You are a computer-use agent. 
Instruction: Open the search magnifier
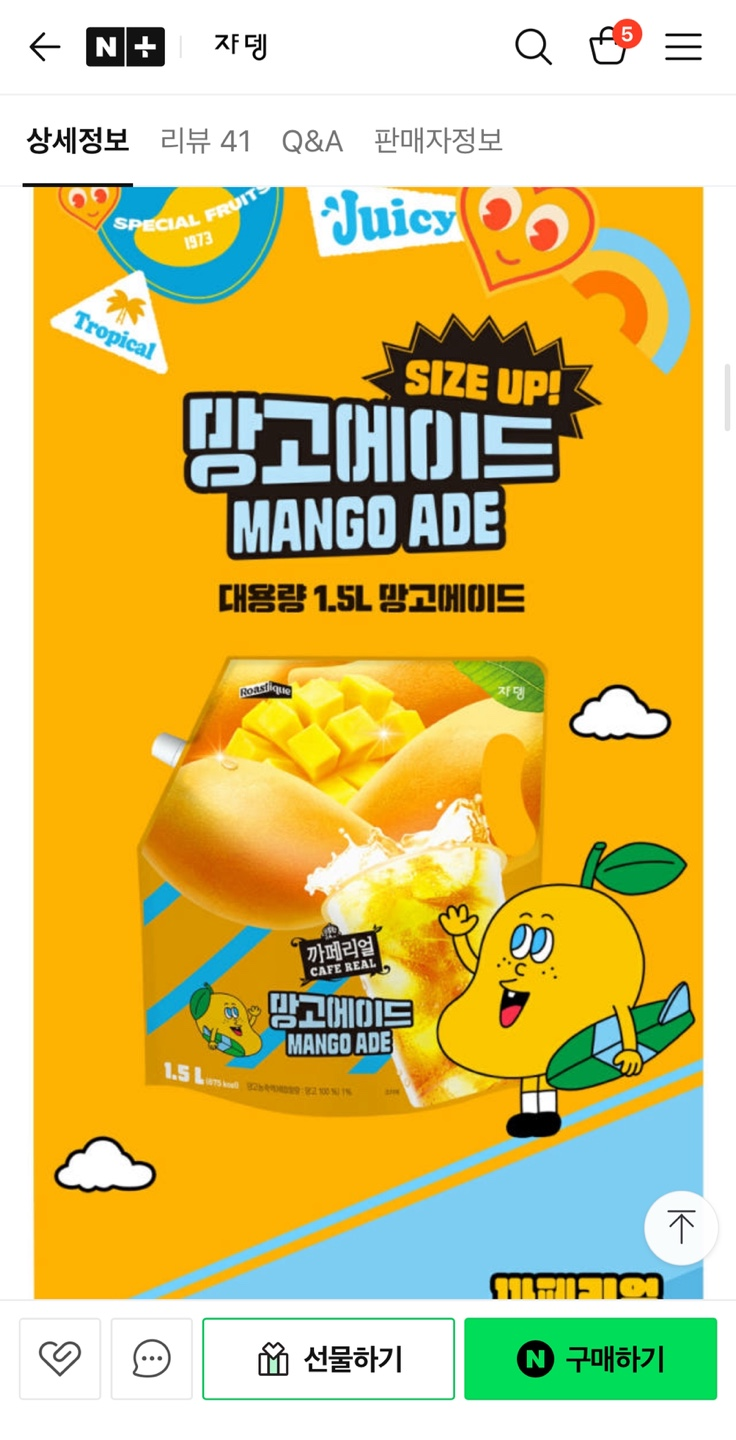pyautogui.click(x=533, y=47)
